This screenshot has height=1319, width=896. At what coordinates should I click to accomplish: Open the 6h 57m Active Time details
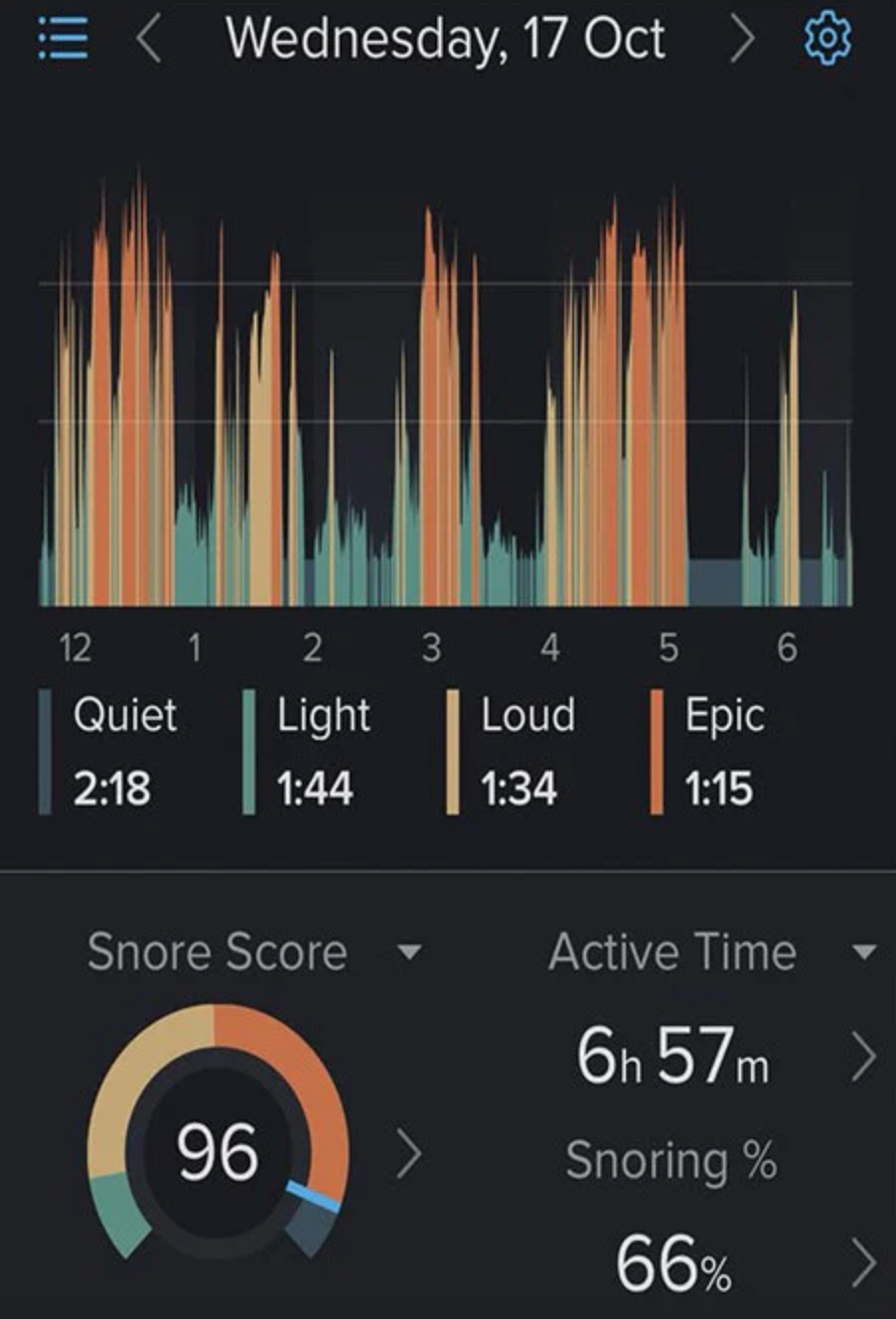(x=863, y=1059)
